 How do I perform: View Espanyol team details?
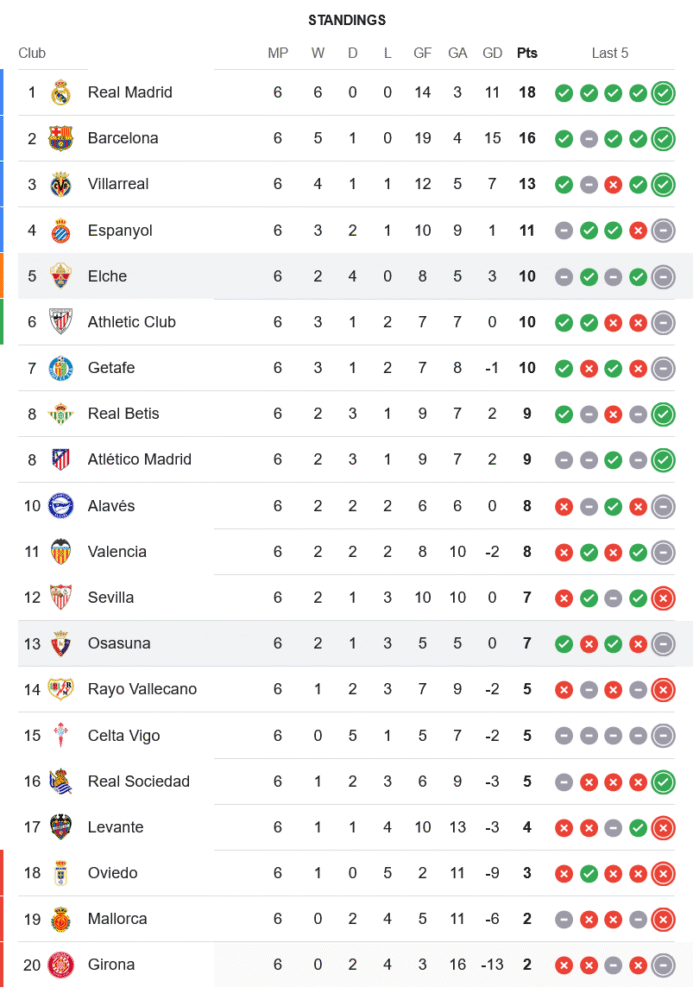(120, 231)
